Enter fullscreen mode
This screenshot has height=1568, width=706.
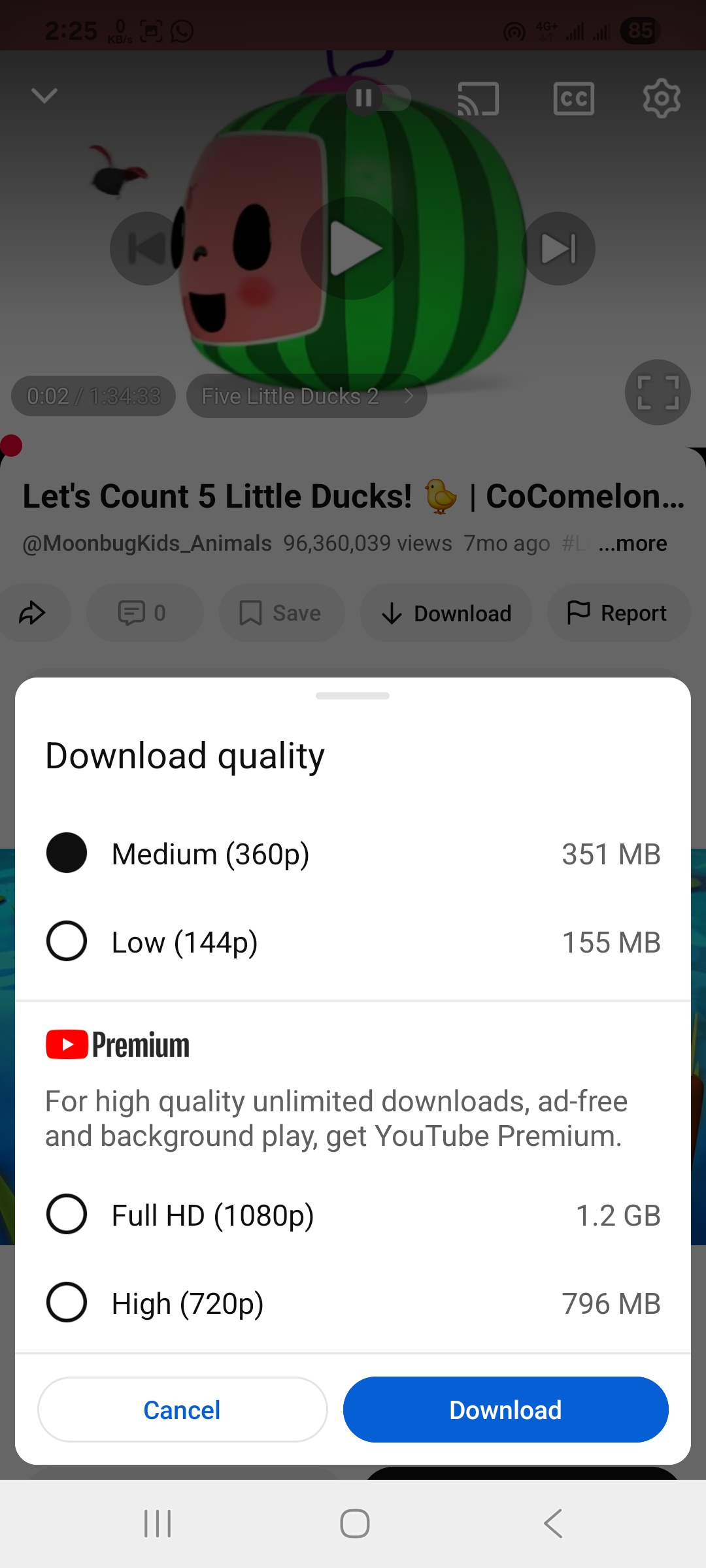[x=658, y=393]
